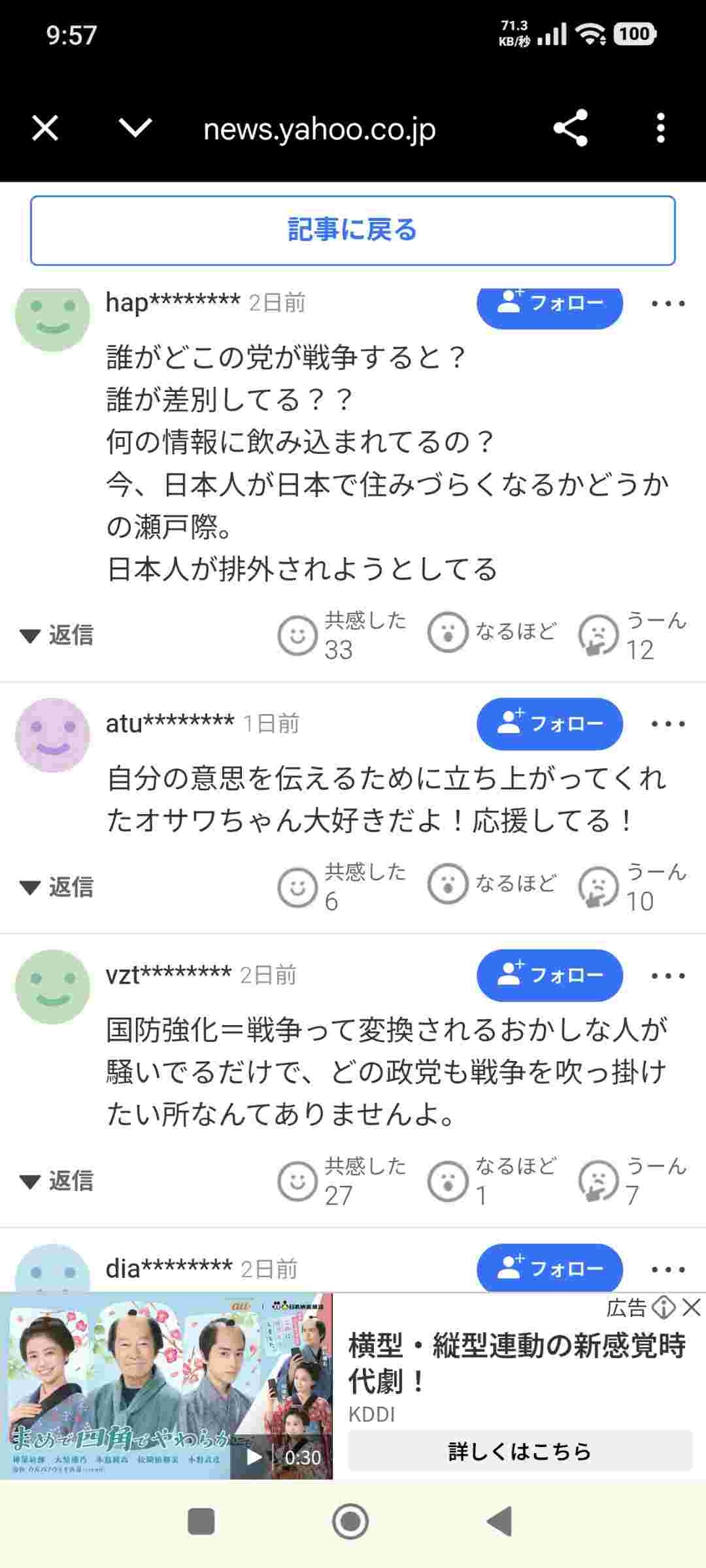
Task: Open more options for atu******** comment
Action: (667, 723)
